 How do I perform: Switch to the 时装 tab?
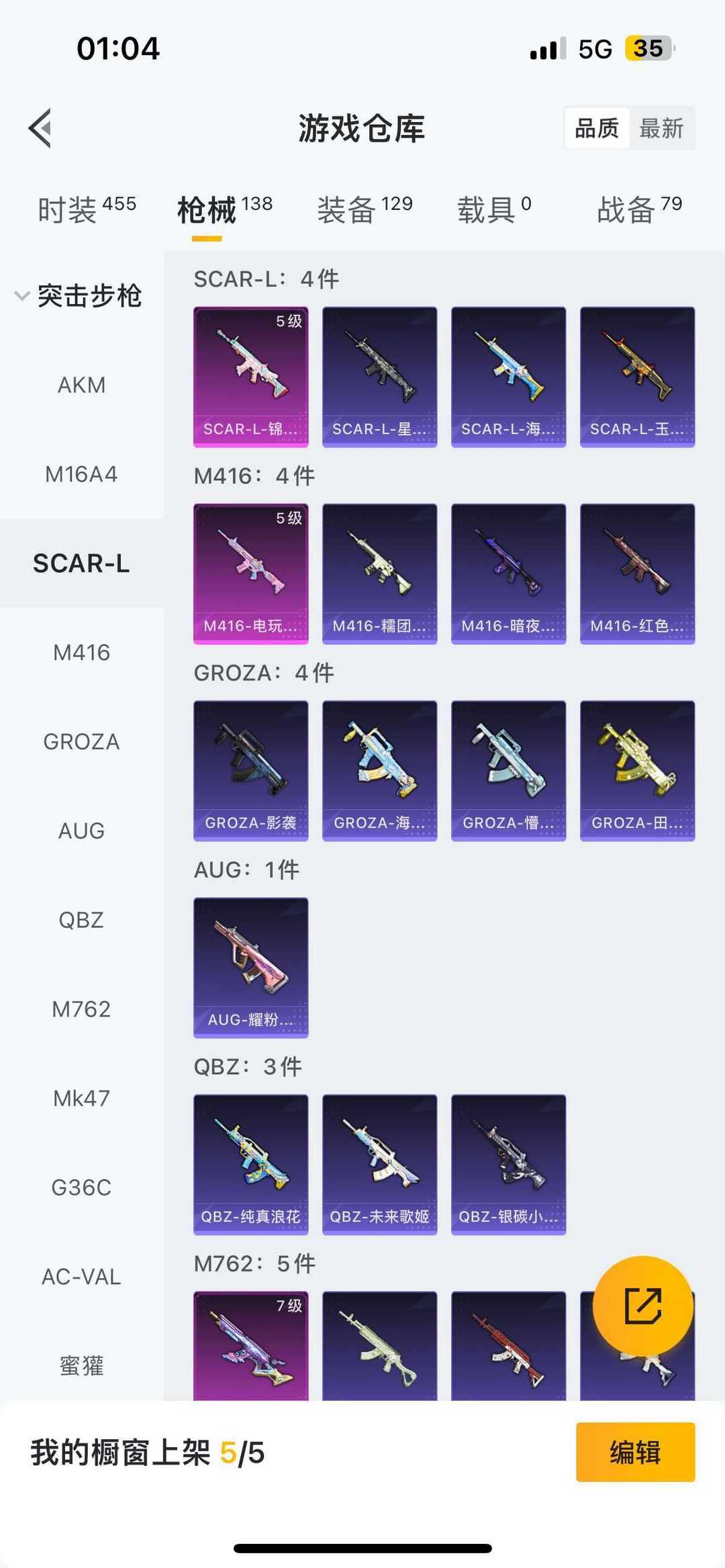(x=86, y=210)
